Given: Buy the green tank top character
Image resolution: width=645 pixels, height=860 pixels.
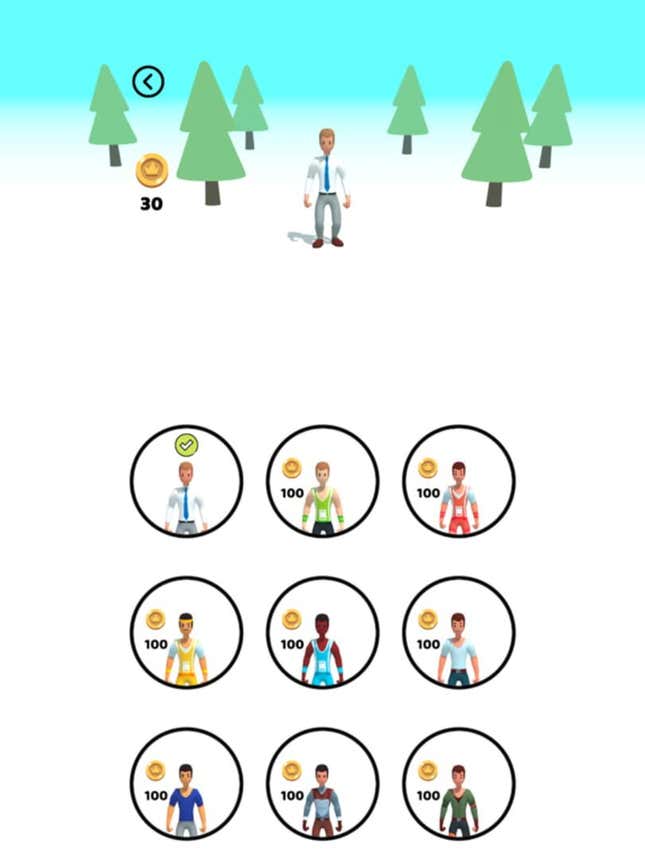Looking at the screenshot, I should (322, 481).
